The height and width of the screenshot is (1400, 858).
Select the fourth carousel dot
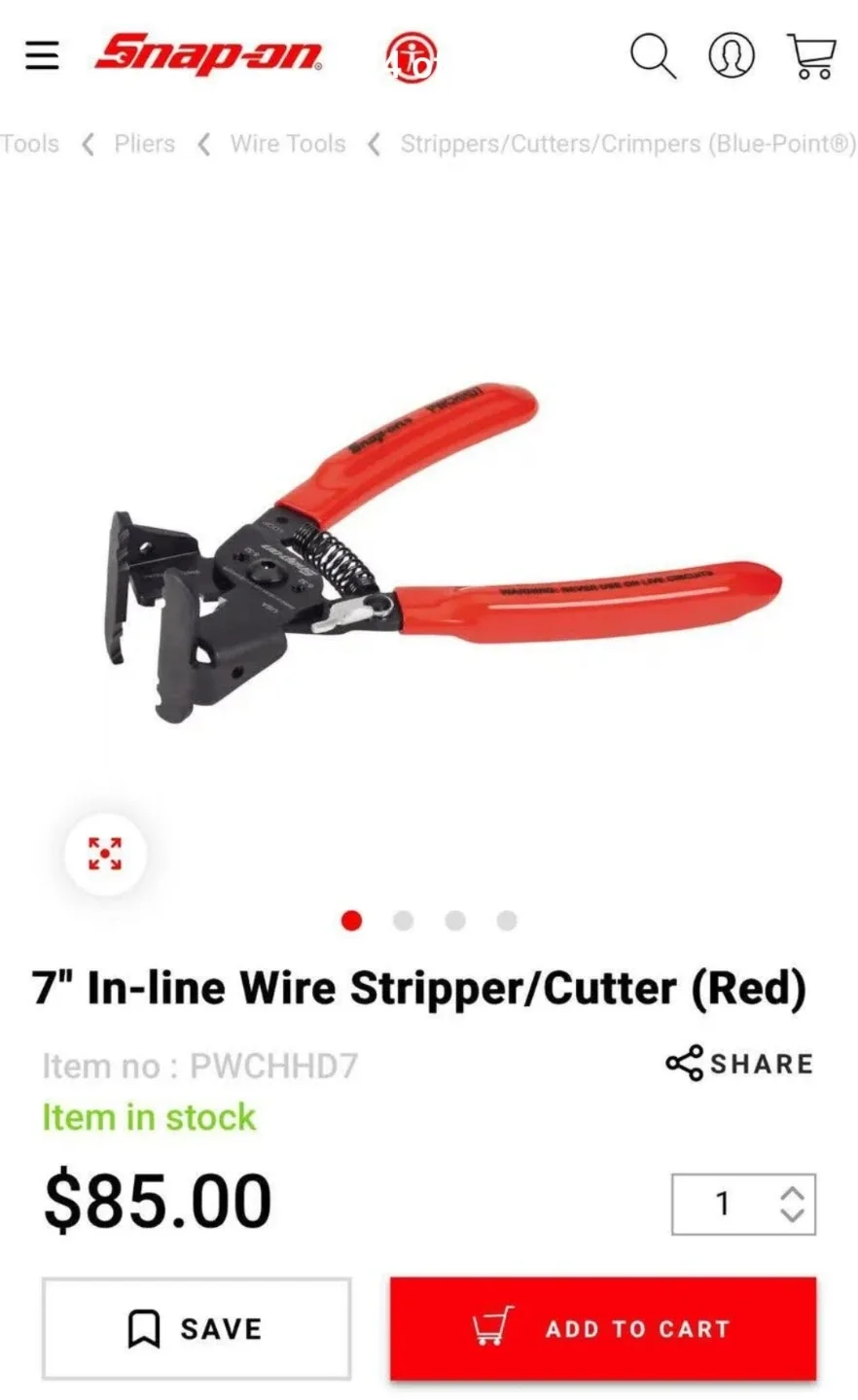(x=506, y=921)
